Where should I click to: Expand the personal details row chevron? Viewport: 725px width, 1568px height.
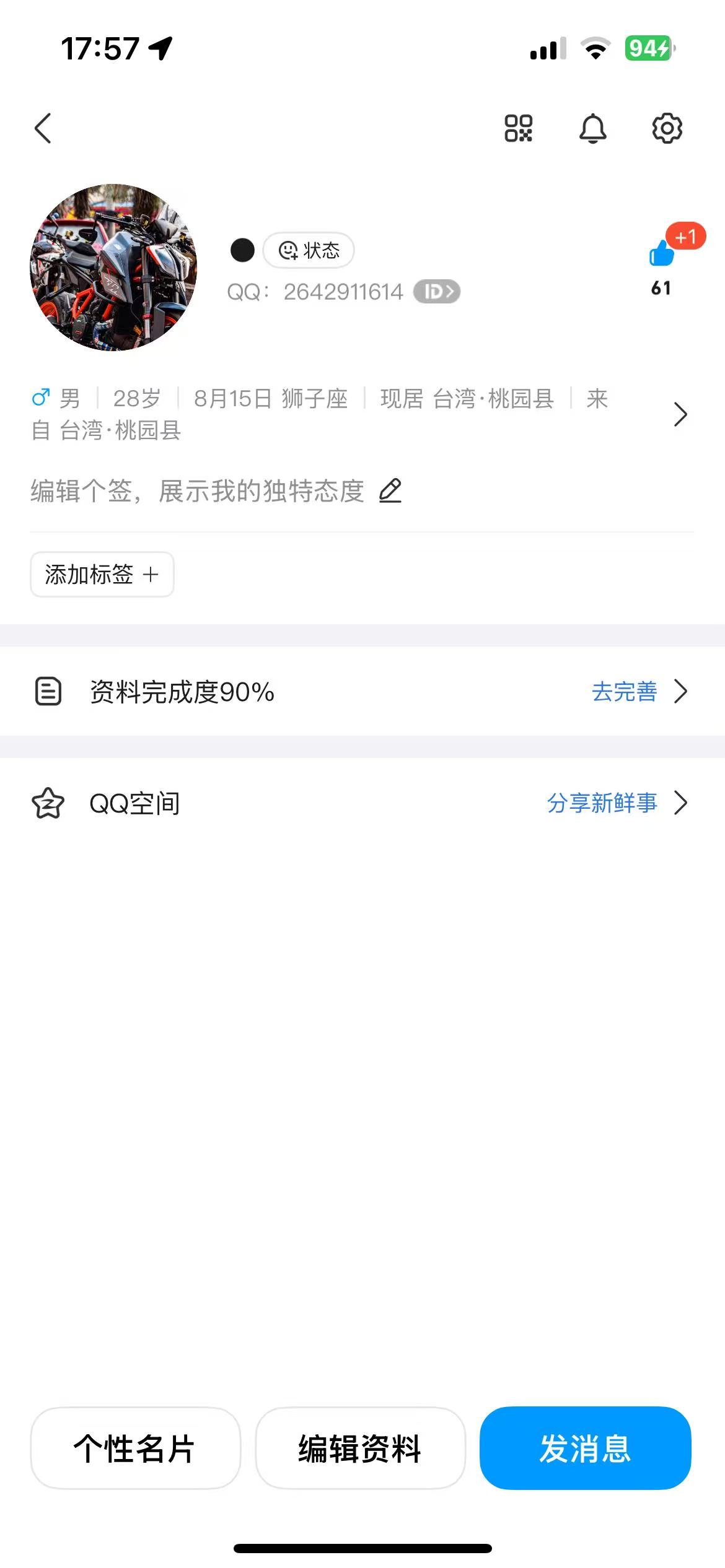point(680,414)
